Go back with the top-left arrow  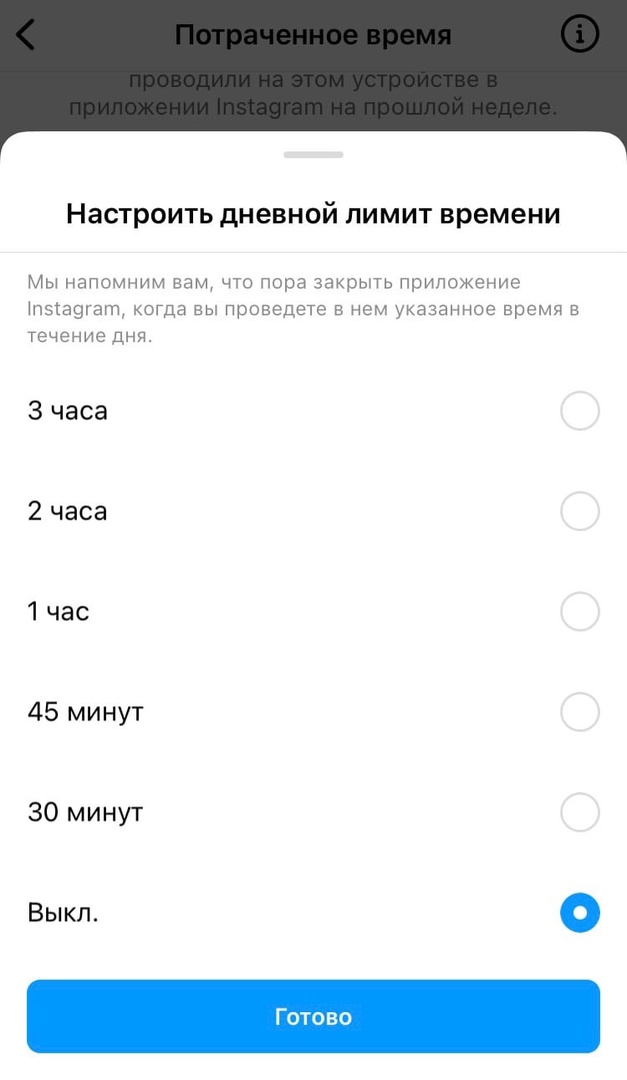(x=25, y=34)
